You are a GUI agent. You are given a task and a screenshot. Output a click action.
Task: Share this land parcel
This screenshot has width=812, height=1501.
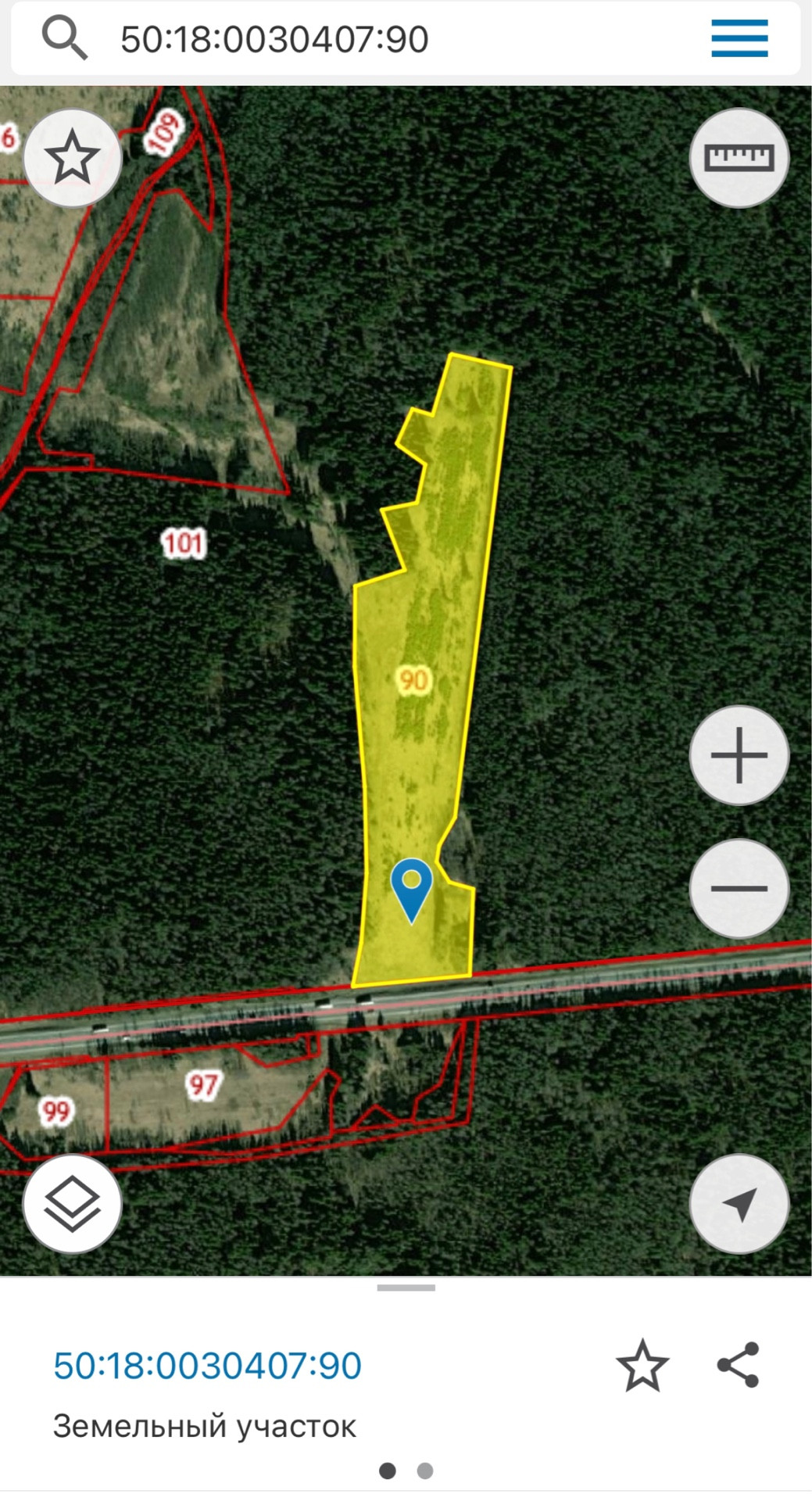739,1365
